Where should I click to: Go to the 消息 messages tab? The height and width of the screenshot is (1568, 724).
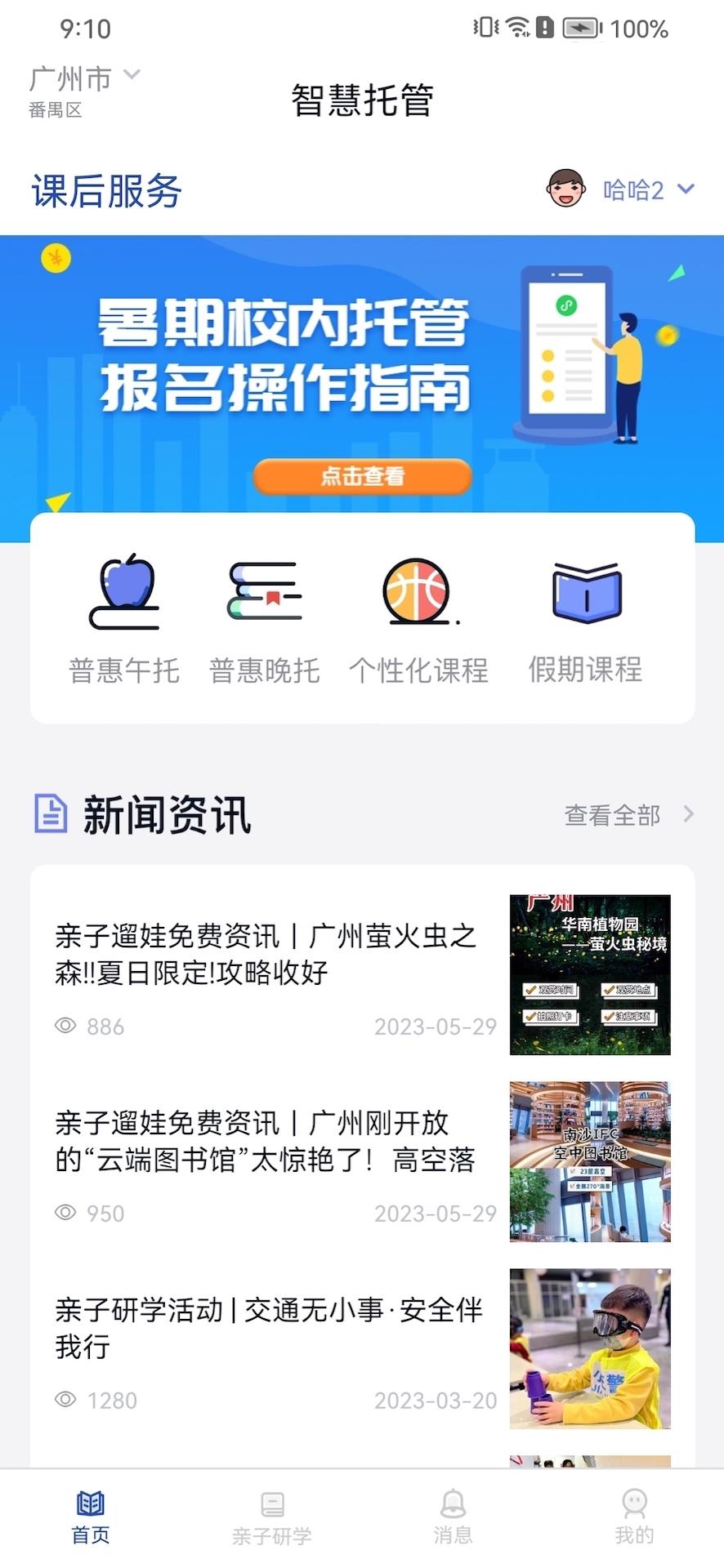coord(453,1518)
